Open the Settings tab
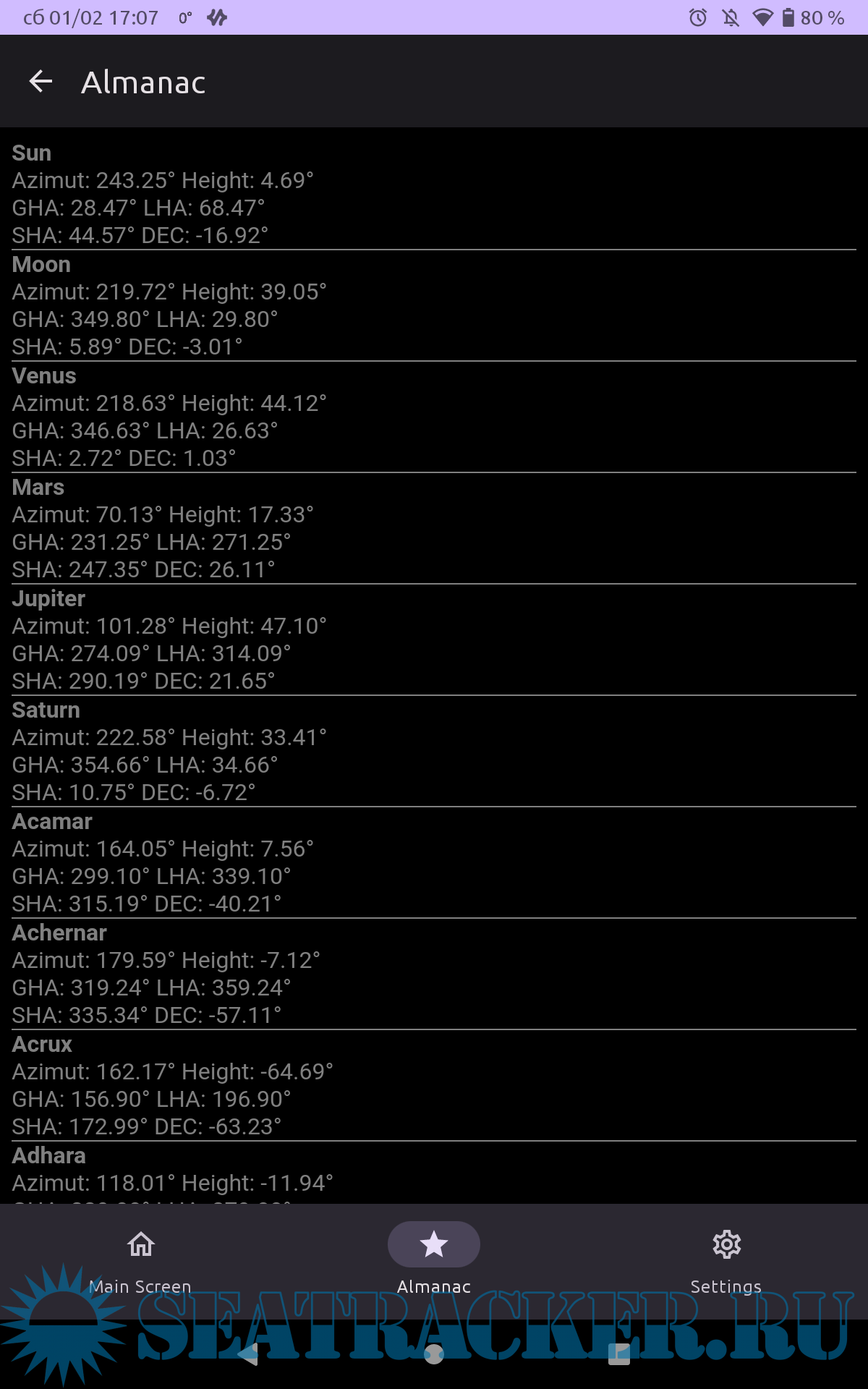The image size is (868, 1389). [x=726, y=1260]
